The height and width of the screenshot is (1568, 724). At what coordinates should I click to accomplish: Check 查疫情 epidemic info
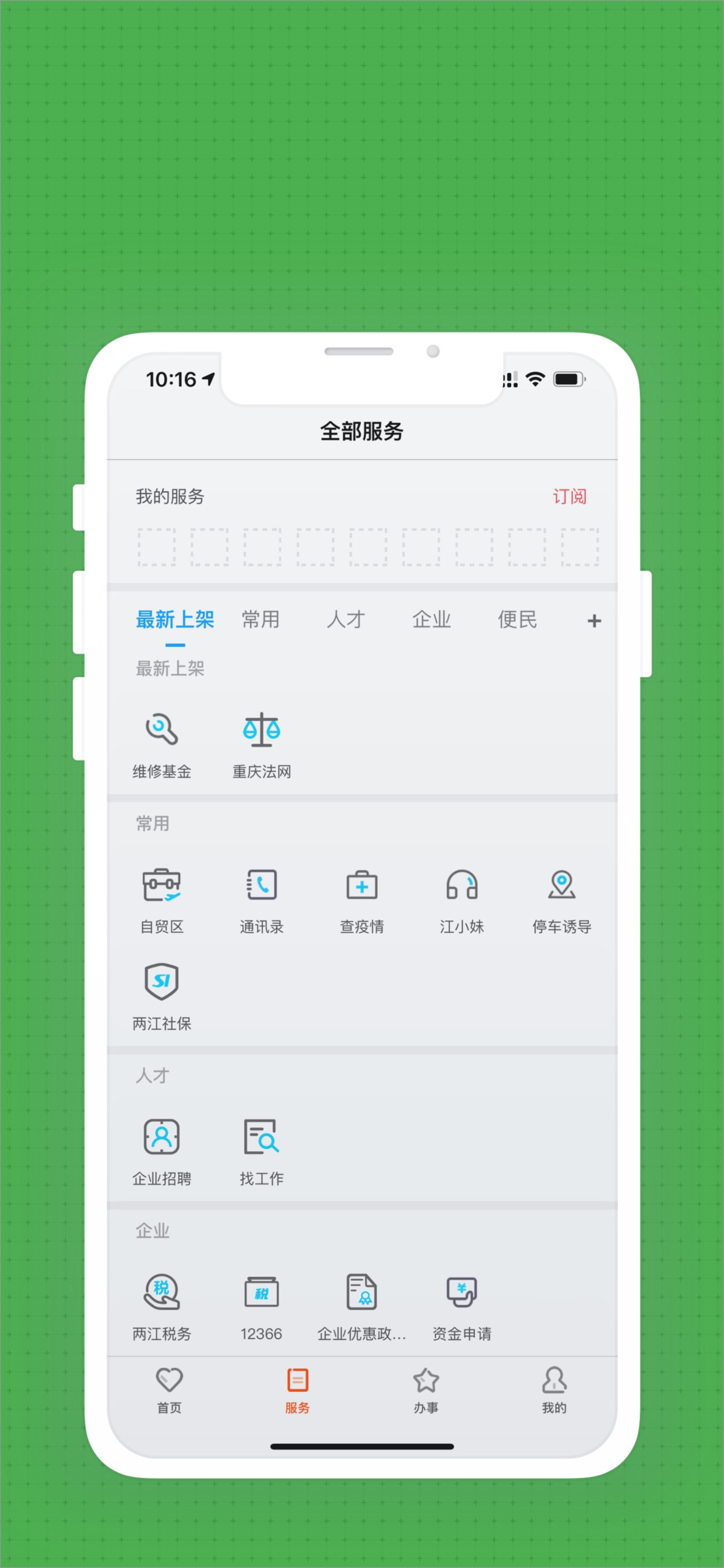(362, 899)
